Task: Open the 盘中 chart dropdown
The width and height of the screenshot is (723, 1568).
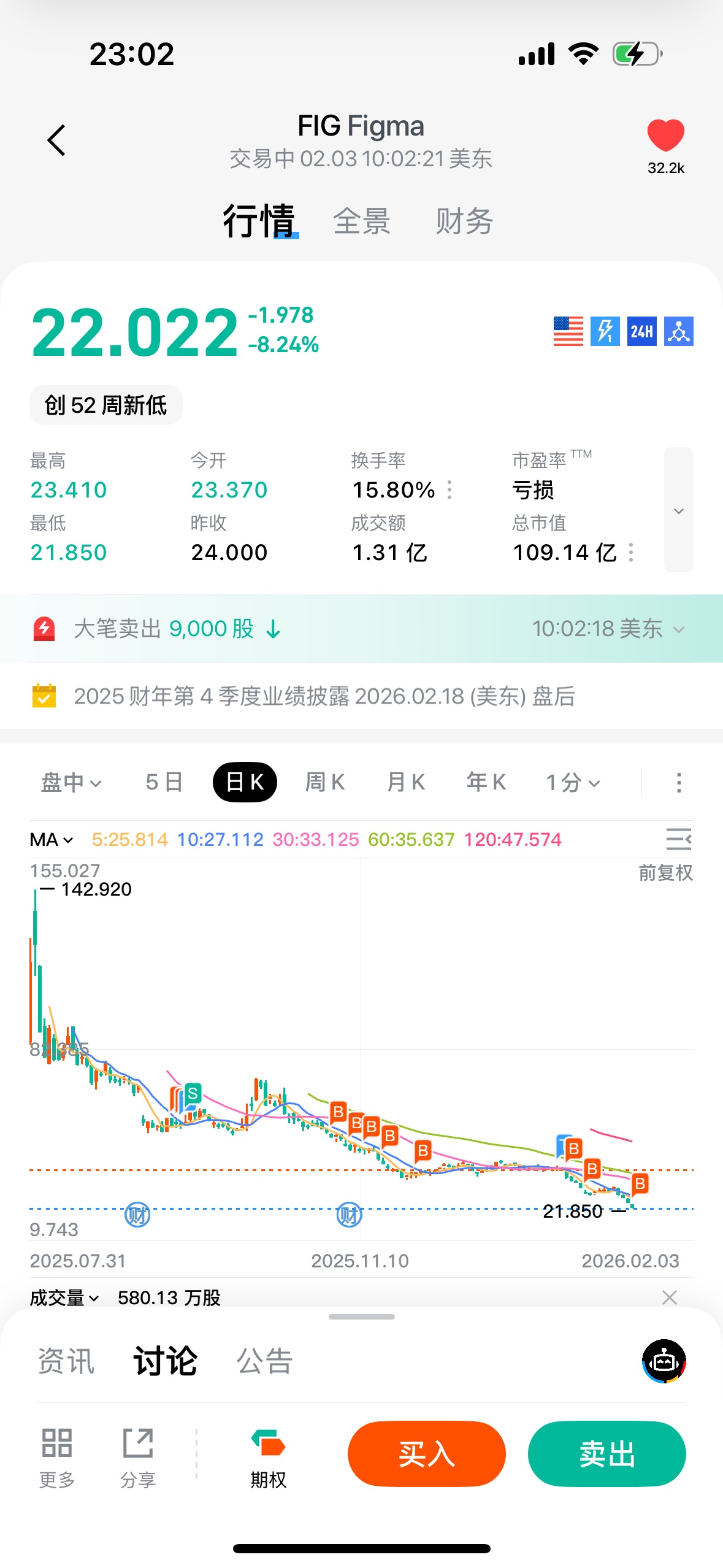Action: (71, 783)
